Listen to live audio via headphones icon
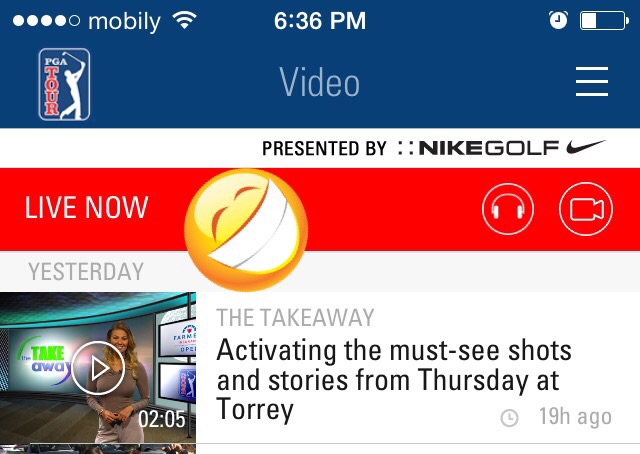Screen dimensions: 640x454 click(508, 209)
